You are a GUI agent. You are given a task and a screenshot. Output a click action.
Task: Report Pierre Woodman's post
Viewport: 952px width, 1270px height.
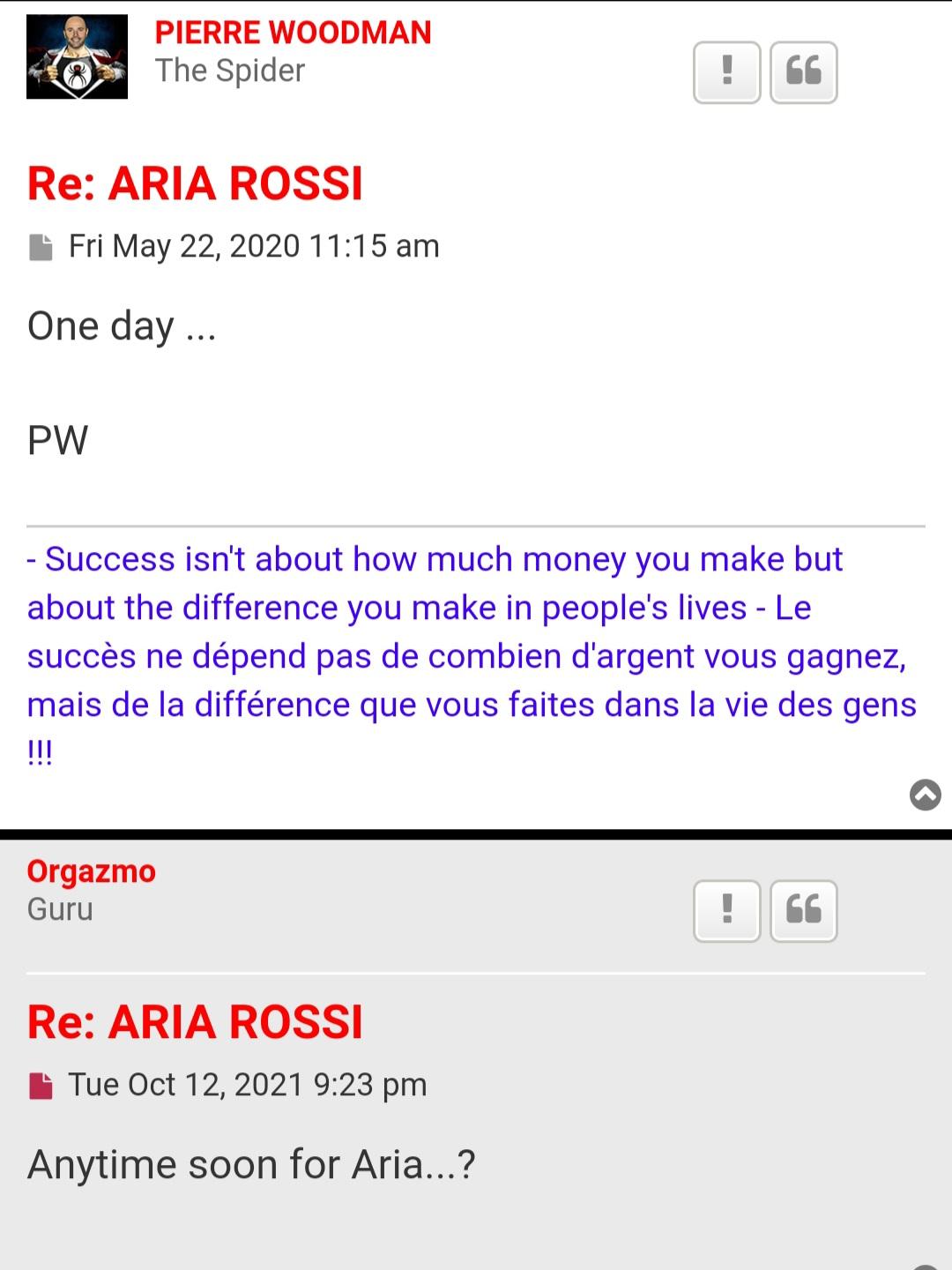point(726,72)
